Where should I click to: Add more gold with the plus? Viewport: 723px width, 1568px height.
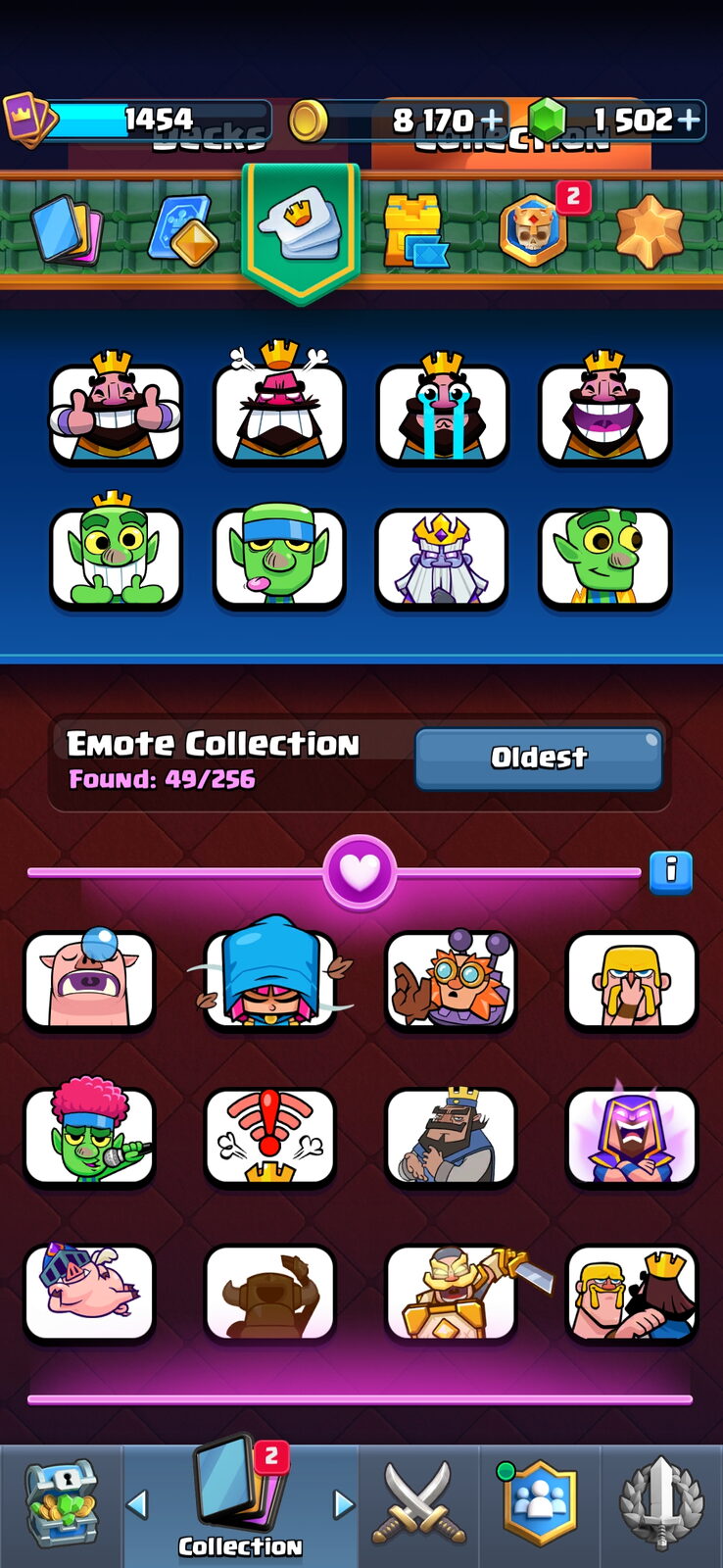[492, 121]
